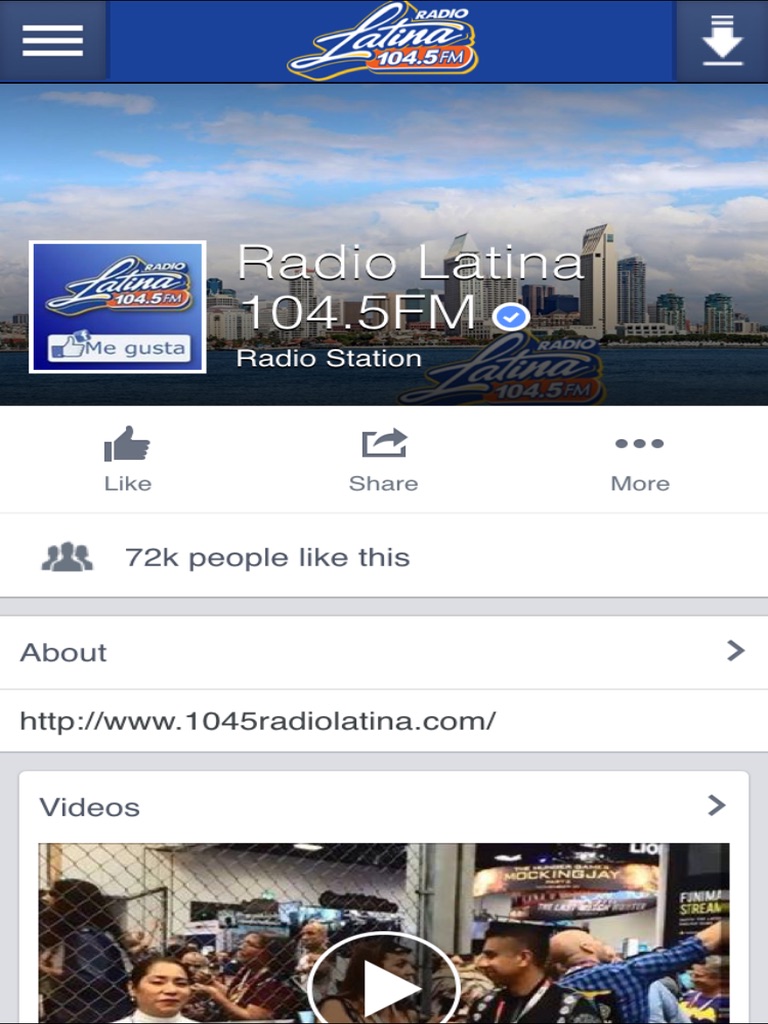This screenshot has width=768, height=1024.
Task: Play the Mockingjay booth video
Action: pos(383,980)
